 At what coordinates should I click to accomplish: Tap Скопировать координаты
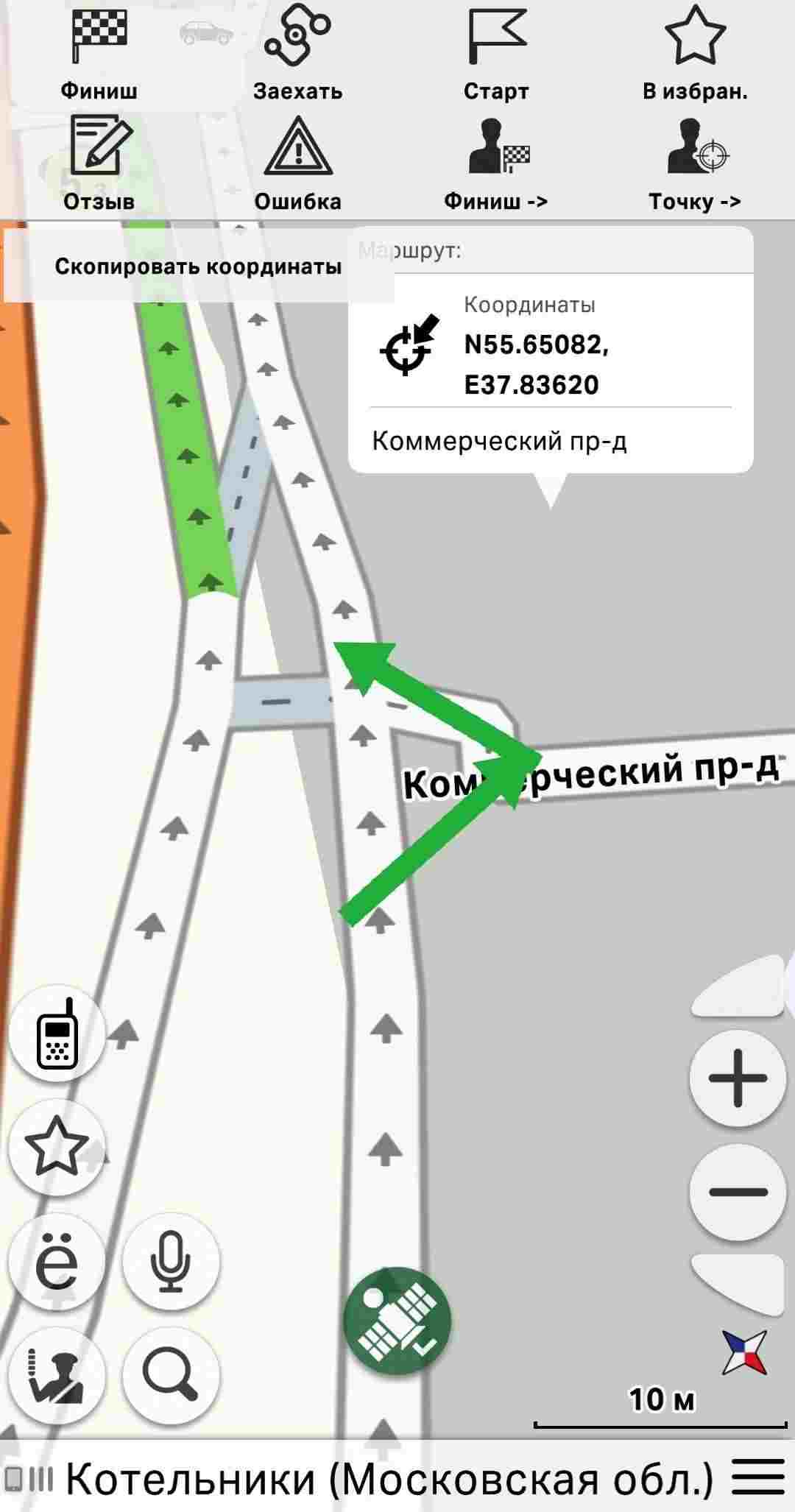point(198,266)
